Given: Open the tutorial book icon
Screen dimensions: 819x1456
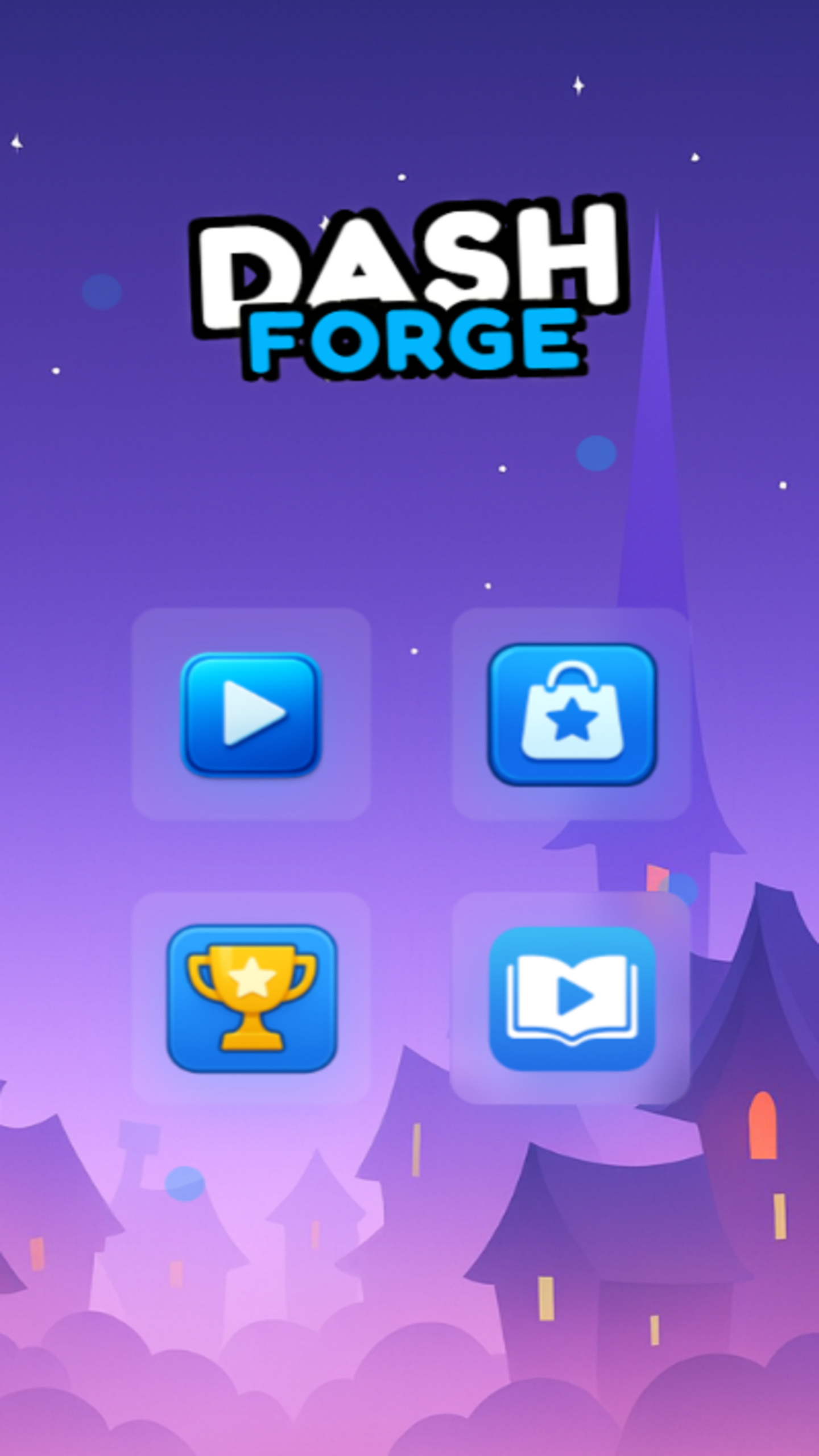Looking at the screenshot, I should pyautogui.click(x=572, y=999).
